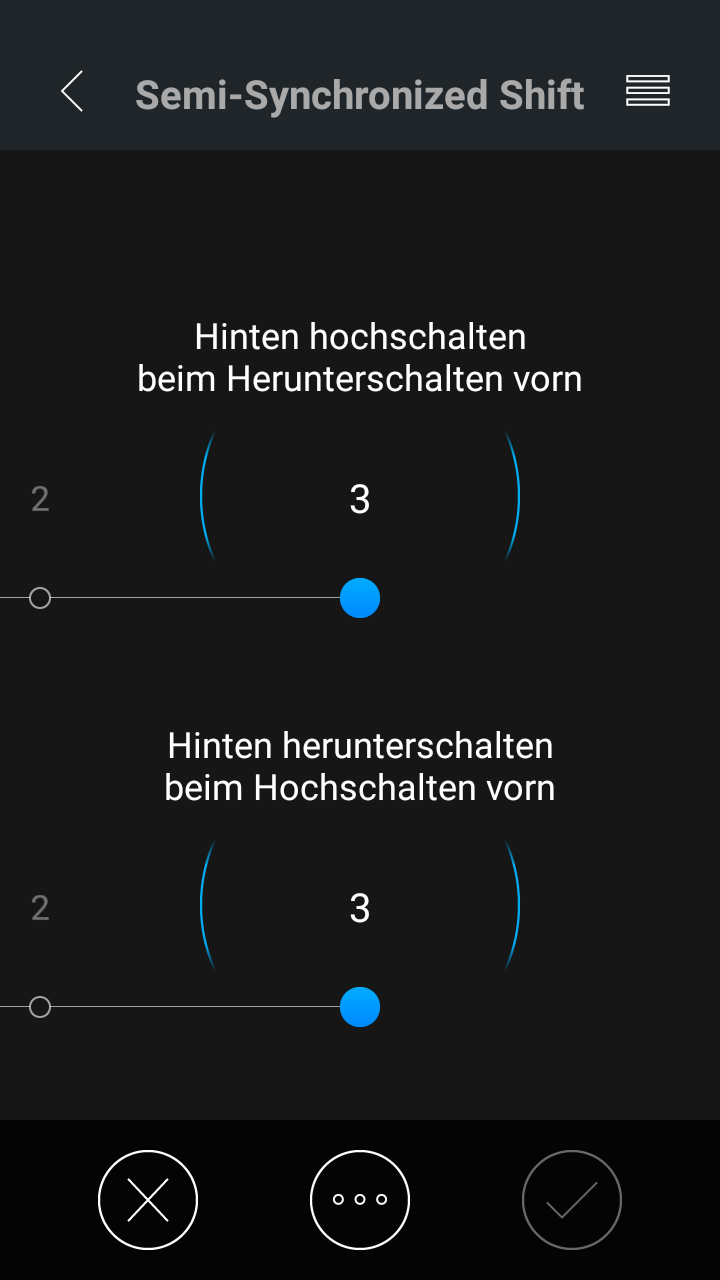The height and width of the screenshot is (1280, 720).
Task: Tap the empty circle at the upper slider start
Action: [x=40, y=598]
